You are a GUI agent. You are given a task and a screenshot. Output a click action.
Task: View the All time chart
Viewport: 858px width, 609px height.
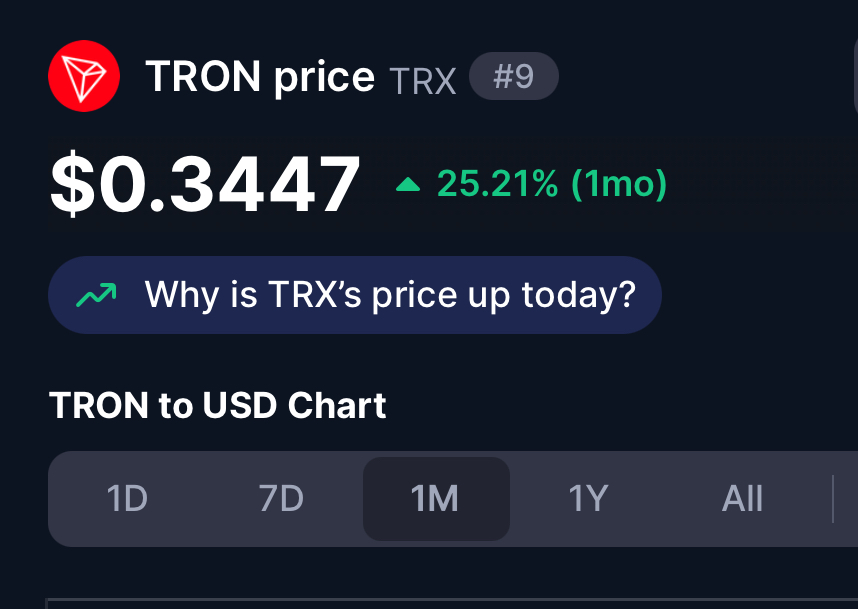point(742,498)
